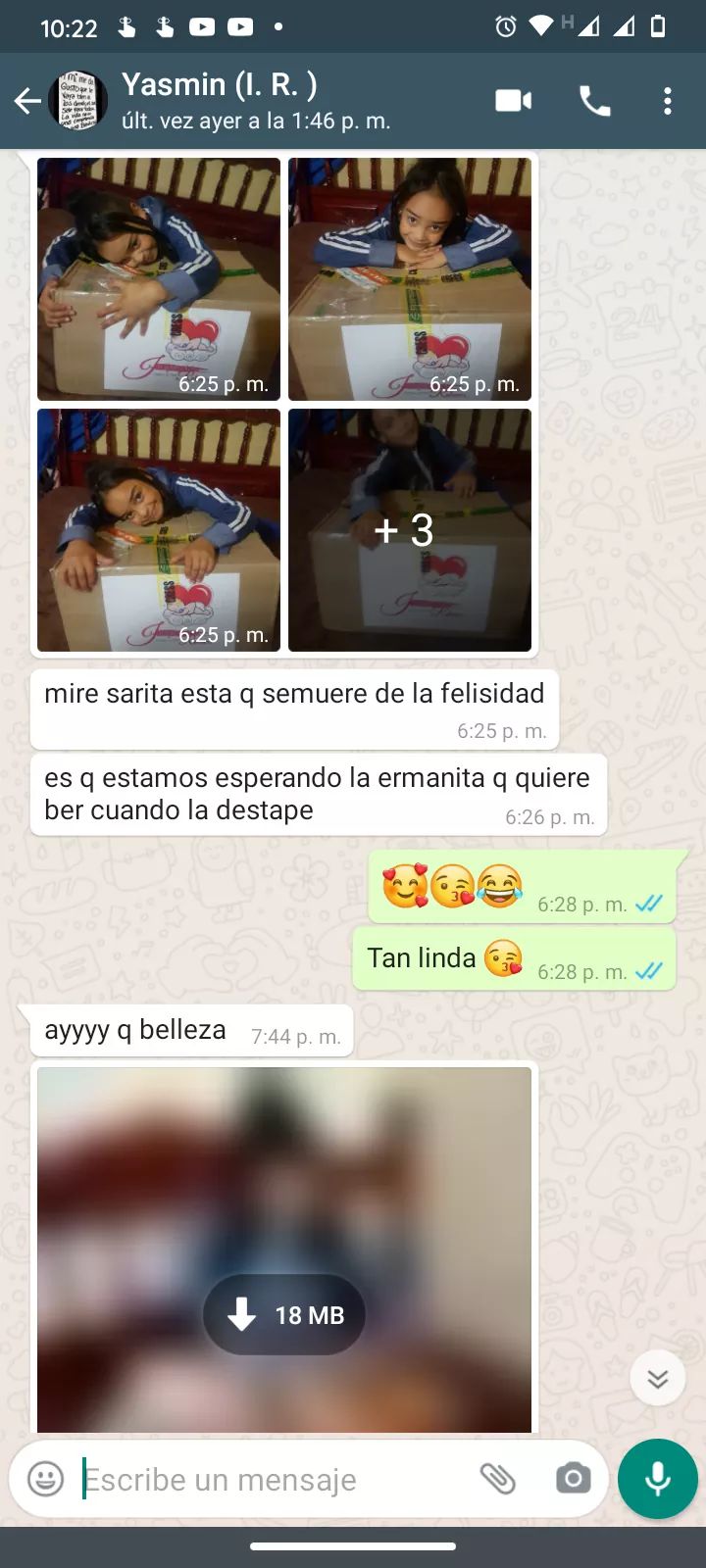
Task: Open the camera from the message bar
Action: click(x=573, y=1479)
